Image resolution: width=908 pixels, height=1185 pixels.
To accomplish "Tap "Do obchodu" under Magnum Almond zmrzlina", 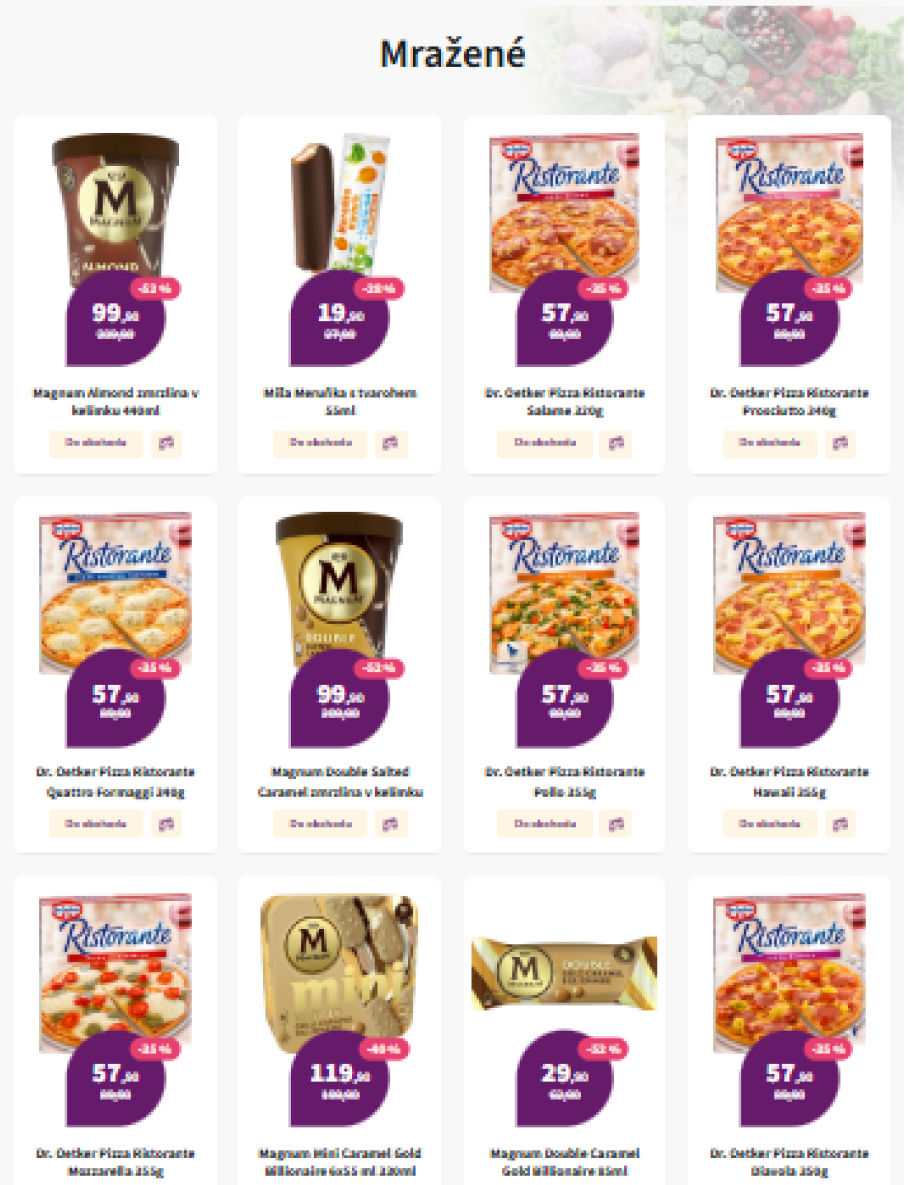I will tap(97, 443).
